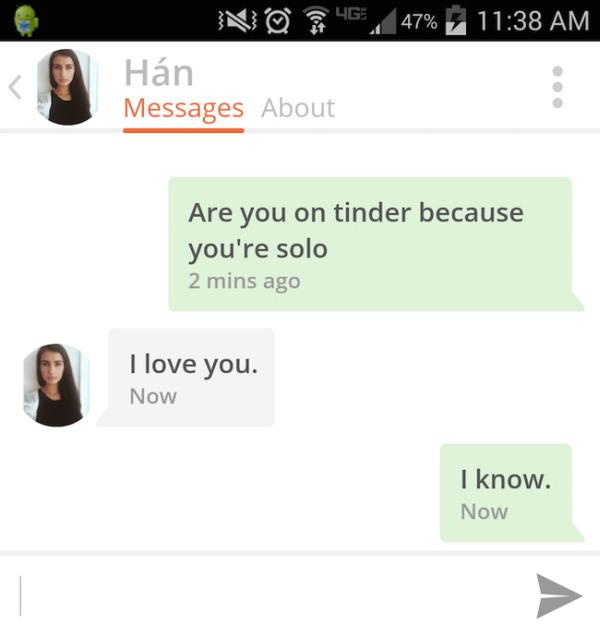Select the Messages tab
The image size is (600, 637).
[184, 109]
